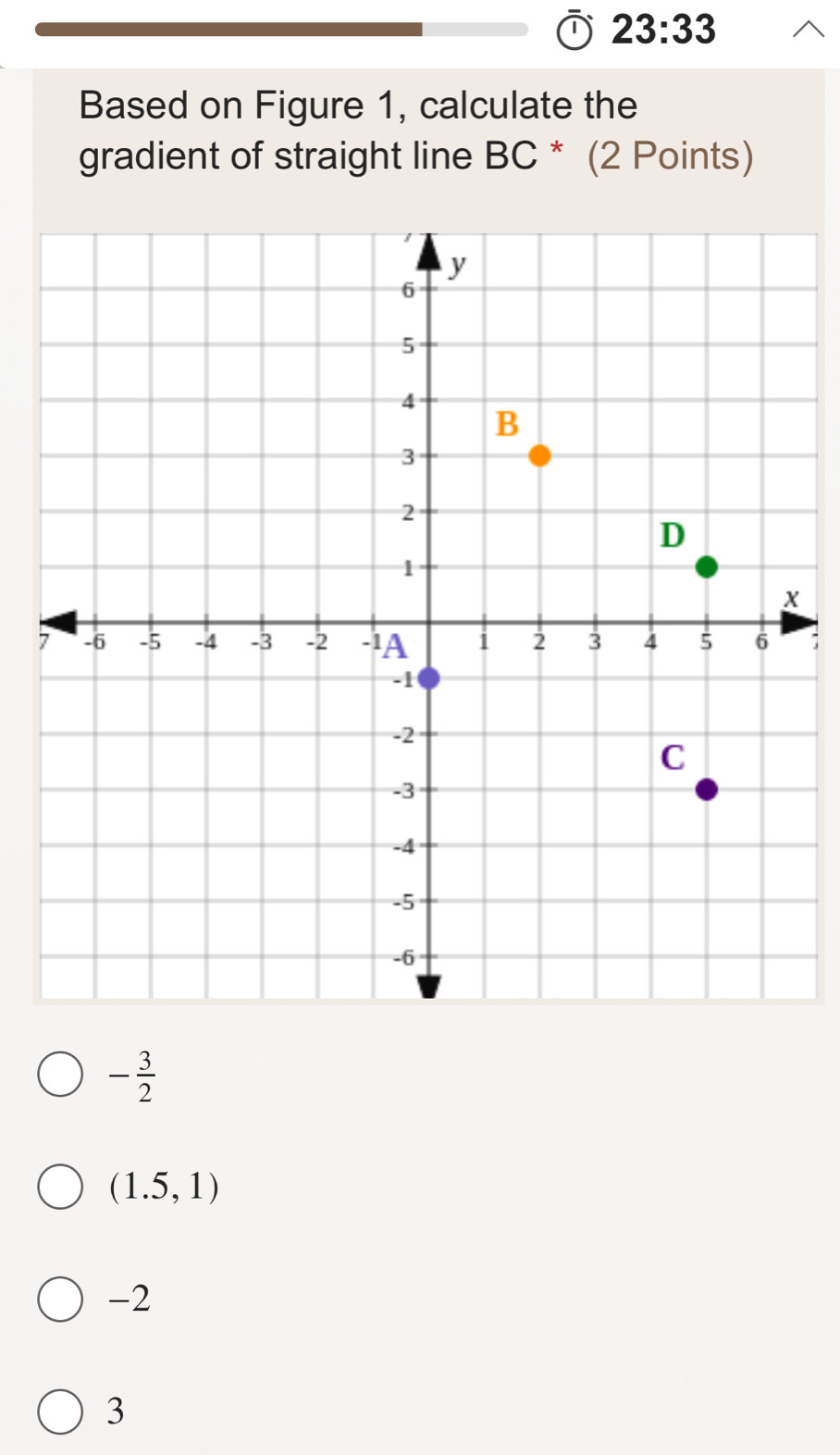Open the Figure 1 graph image

point(427,616)
